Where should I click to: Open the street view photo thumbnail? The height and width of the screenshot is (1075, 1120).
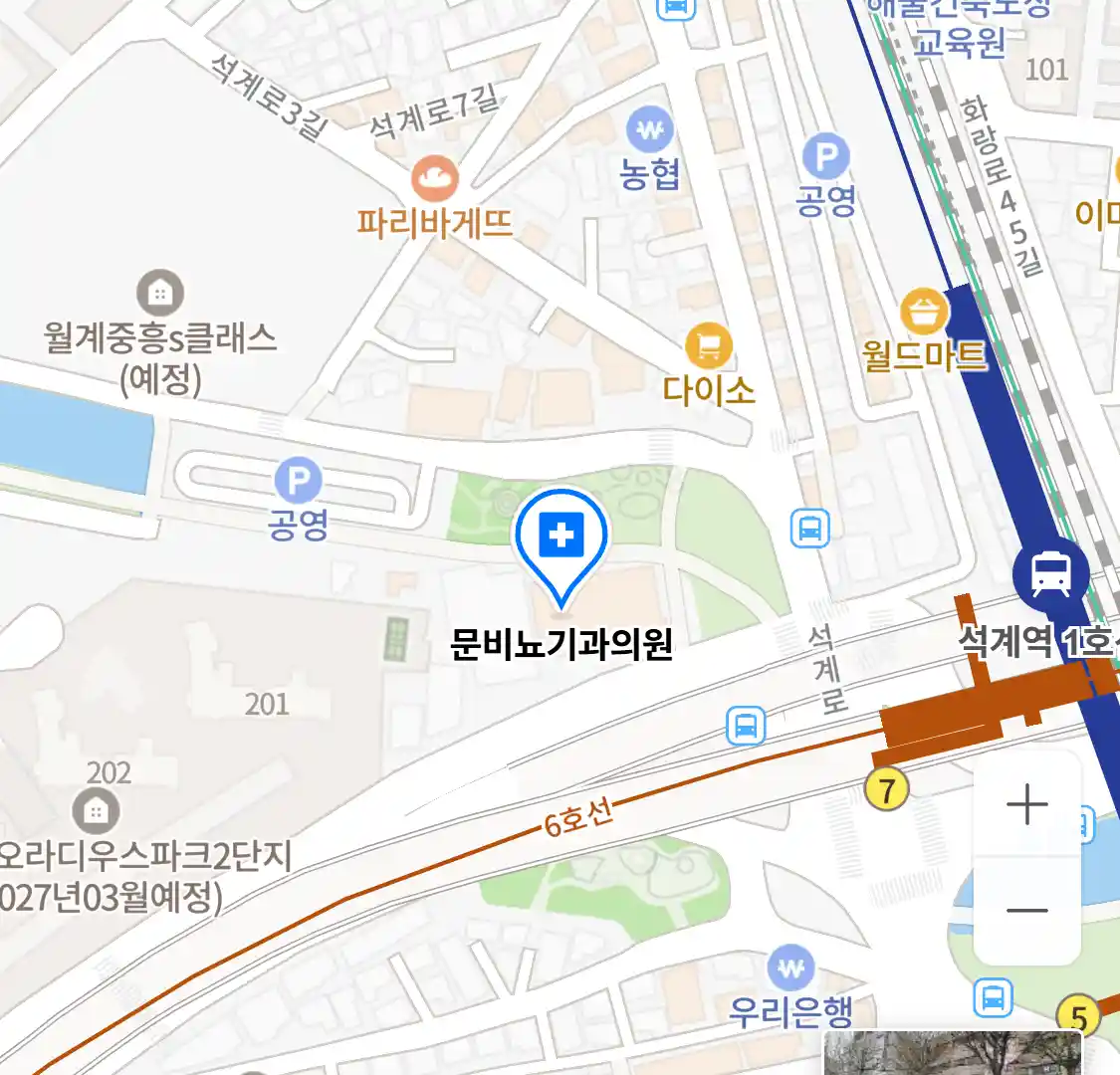coord(953,1053)
